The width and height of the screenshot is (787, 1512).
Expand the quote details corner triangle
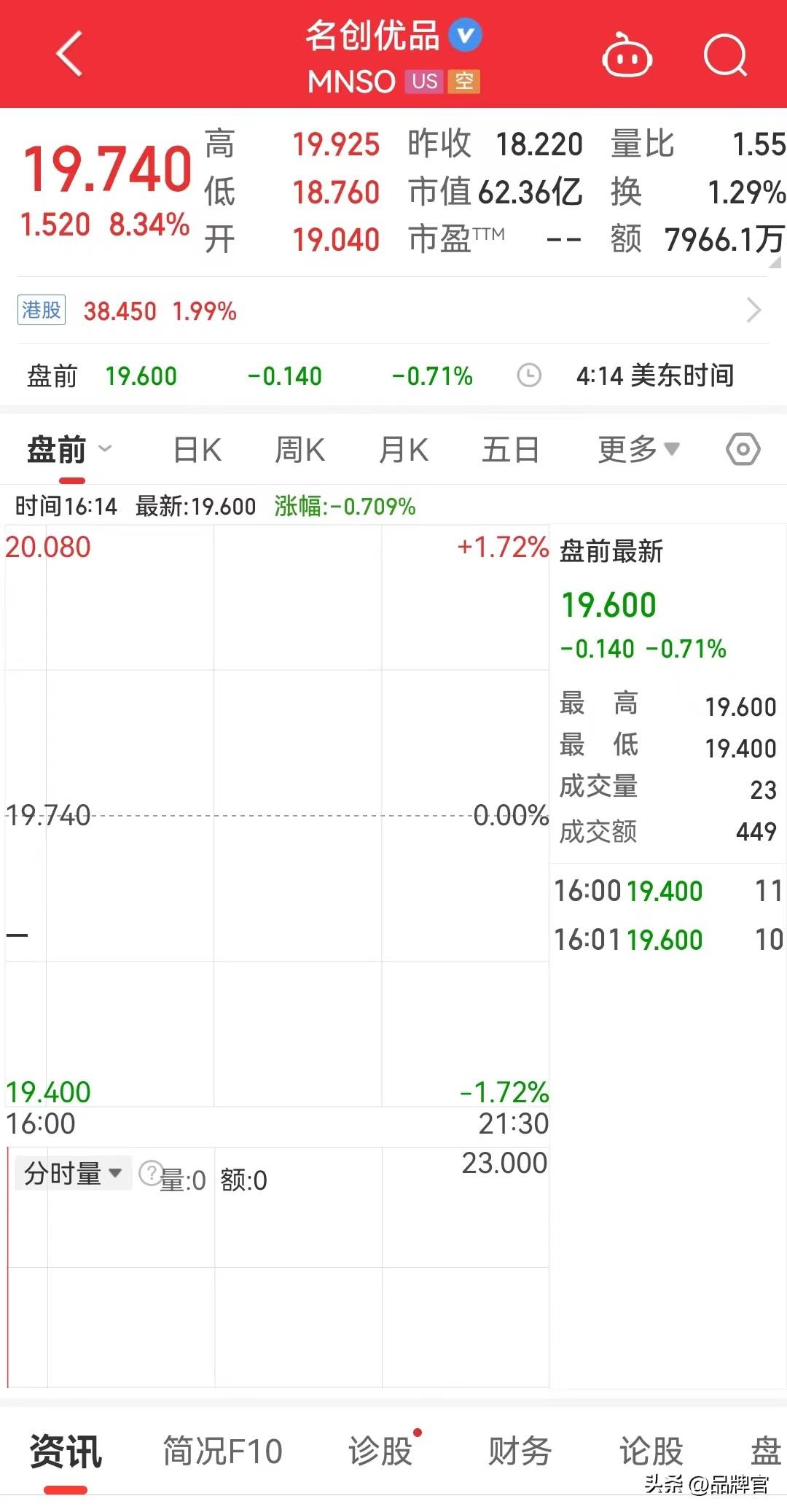tap(775, 261)
